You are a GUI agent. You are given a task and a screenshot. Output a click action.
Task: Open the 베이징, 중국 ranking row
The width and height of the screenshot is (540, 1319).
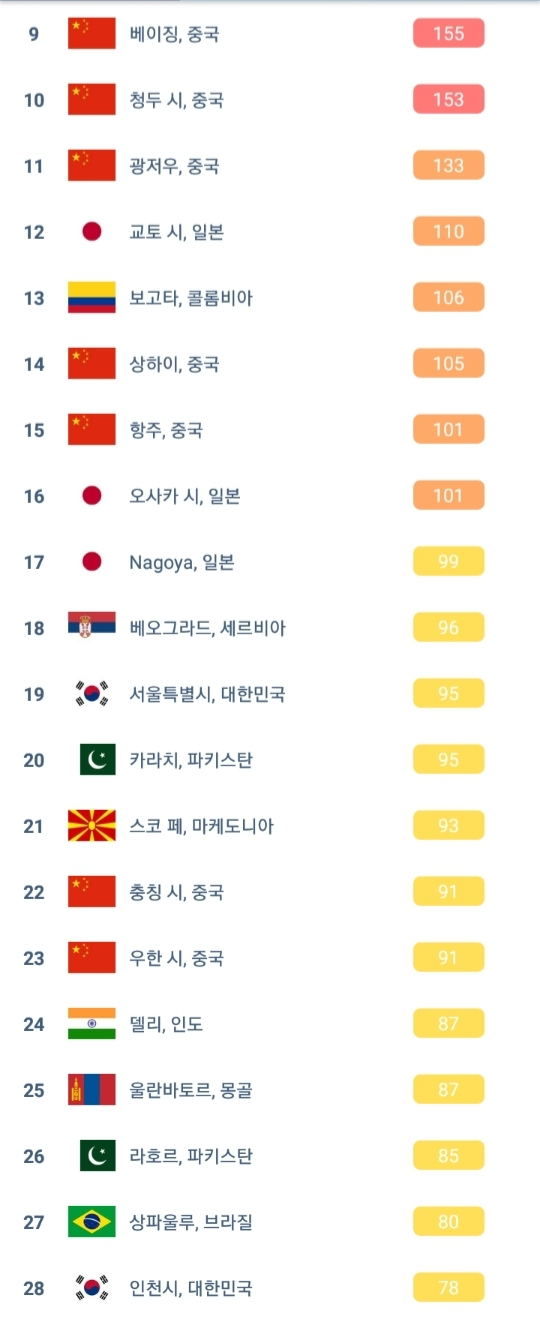click(270, 34)
